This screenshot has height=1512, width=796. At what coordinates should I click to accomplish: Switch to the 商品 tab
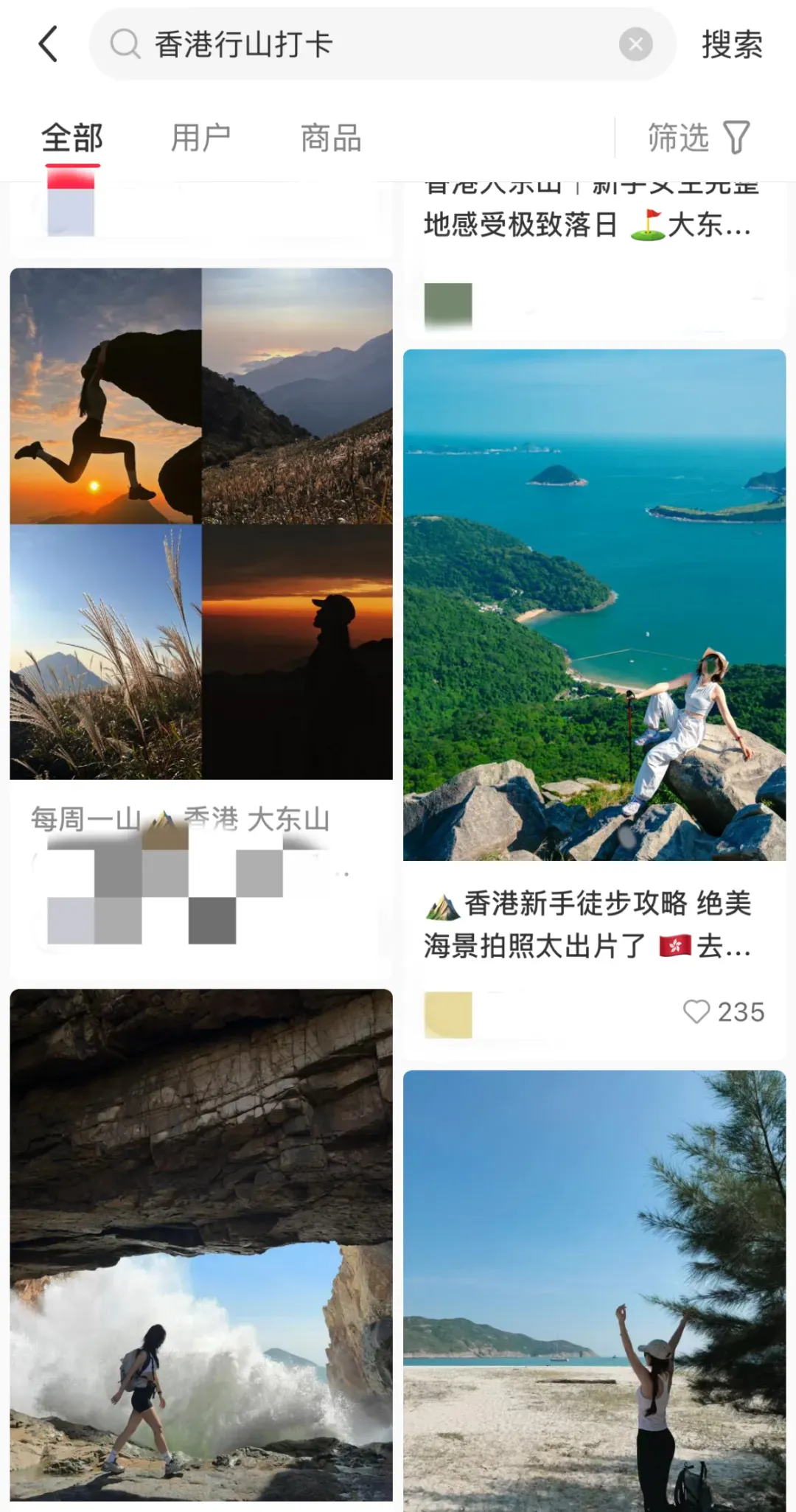(x=331, y=138)
